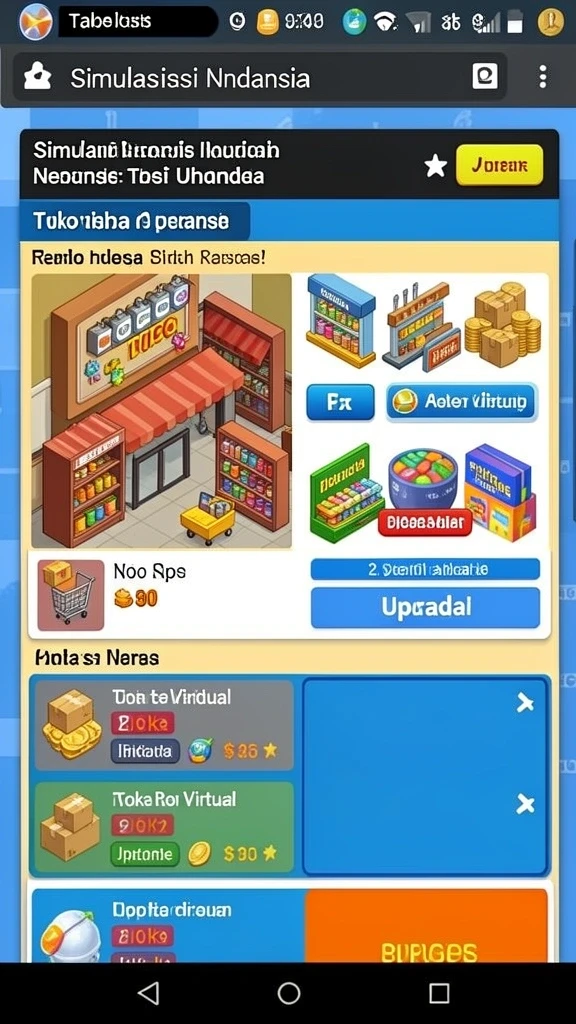The height and width of the screenshot is (1024, 576).
Task: Open the square icon in address bar
Action: [x=485, y=77]
